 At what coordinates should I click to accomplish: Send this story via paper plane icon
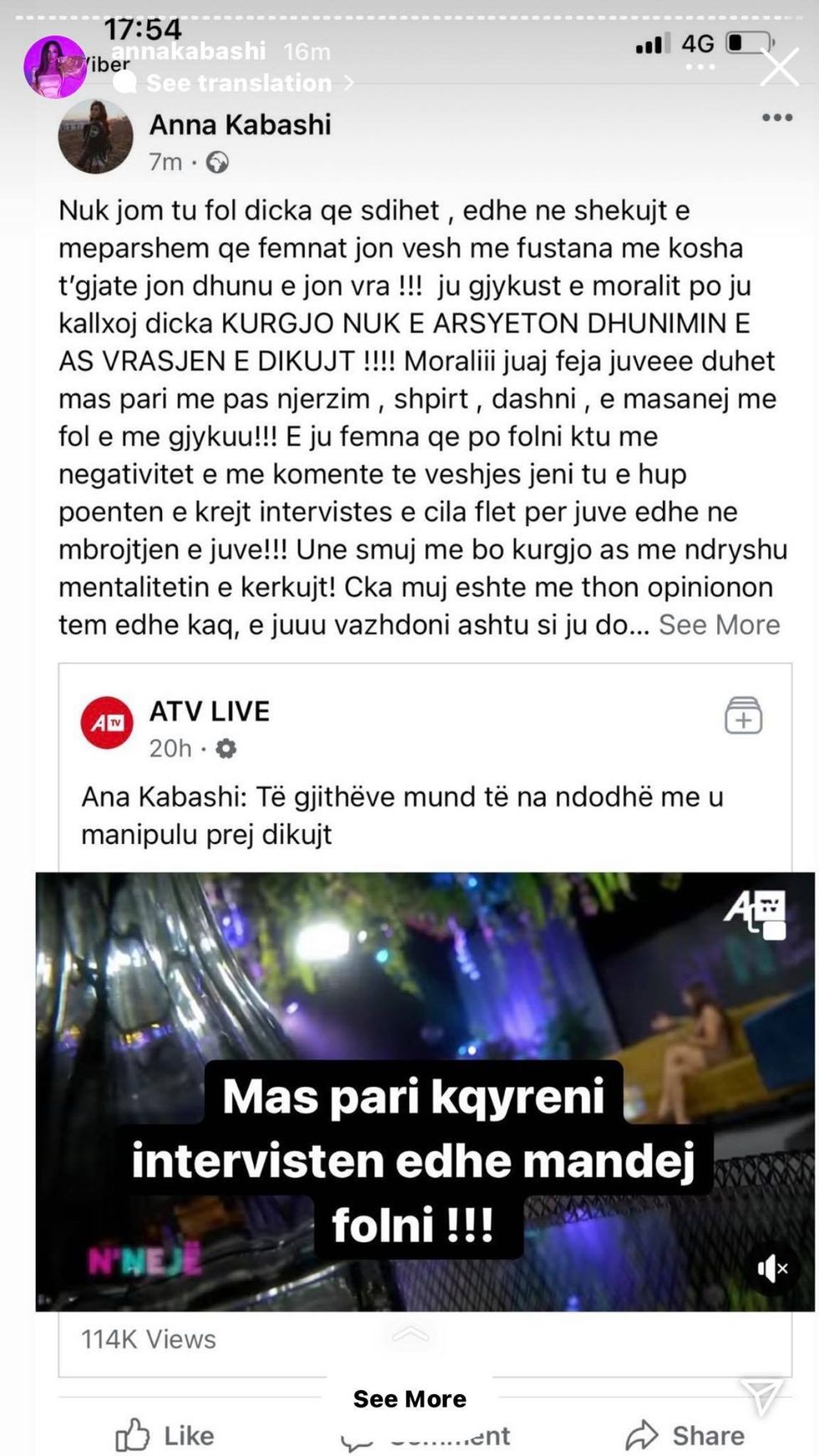tap(761, 1397)
